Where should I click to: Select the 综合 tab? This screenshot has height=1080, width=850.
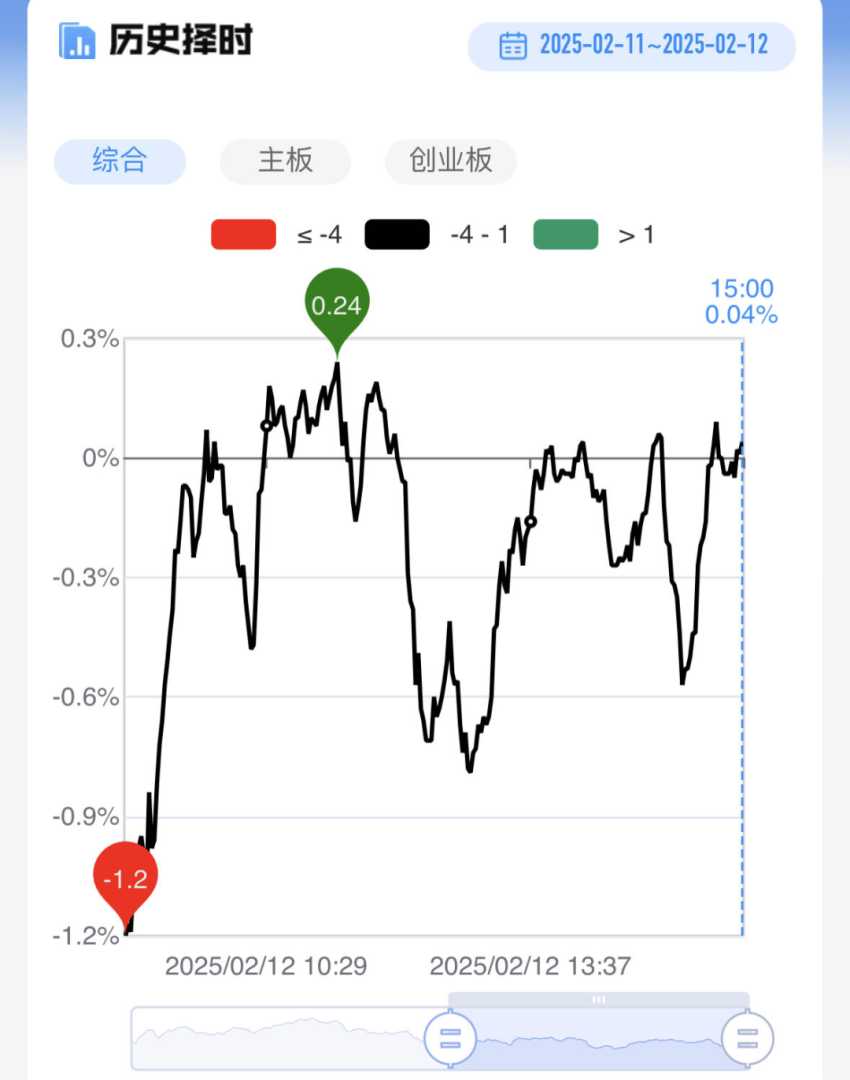click(x=120, y=161)
